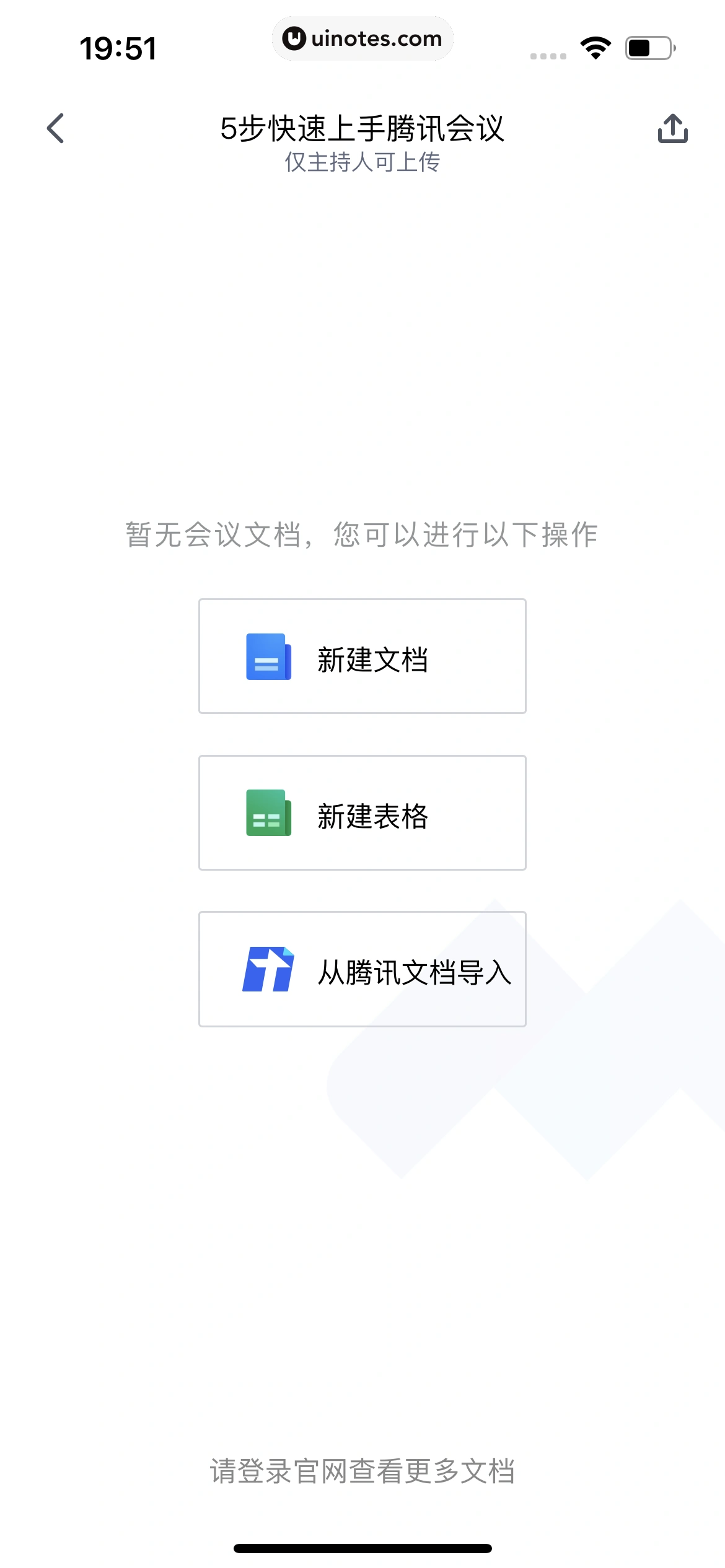This screenshot has width=725, height=1568.
Task: Choose 从腾讯文档导入 to import document
Action: 362,969
